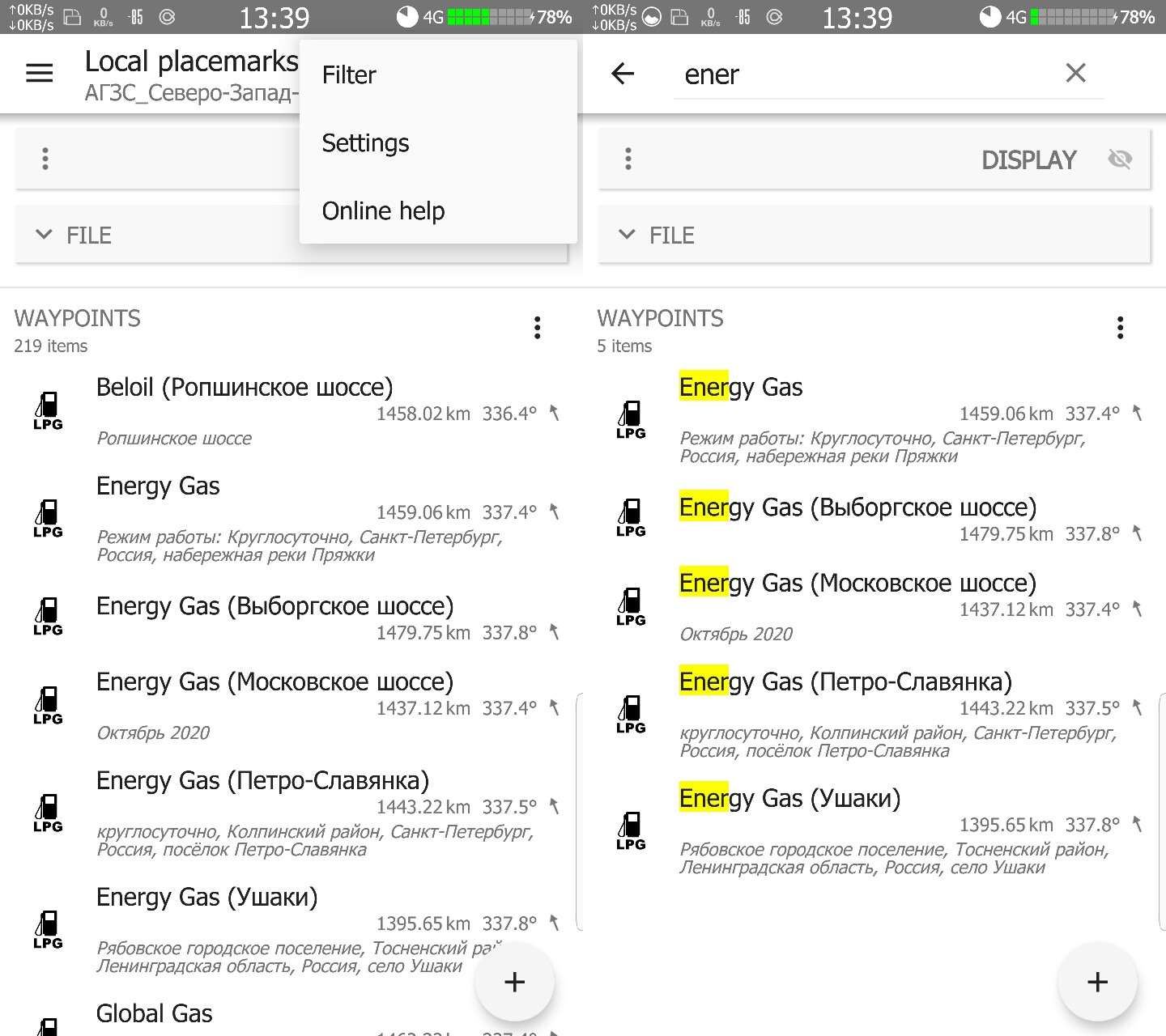Go back from the 'ener' search
Viewport: 1166px width, 1036px height.
tap(623, 74)
